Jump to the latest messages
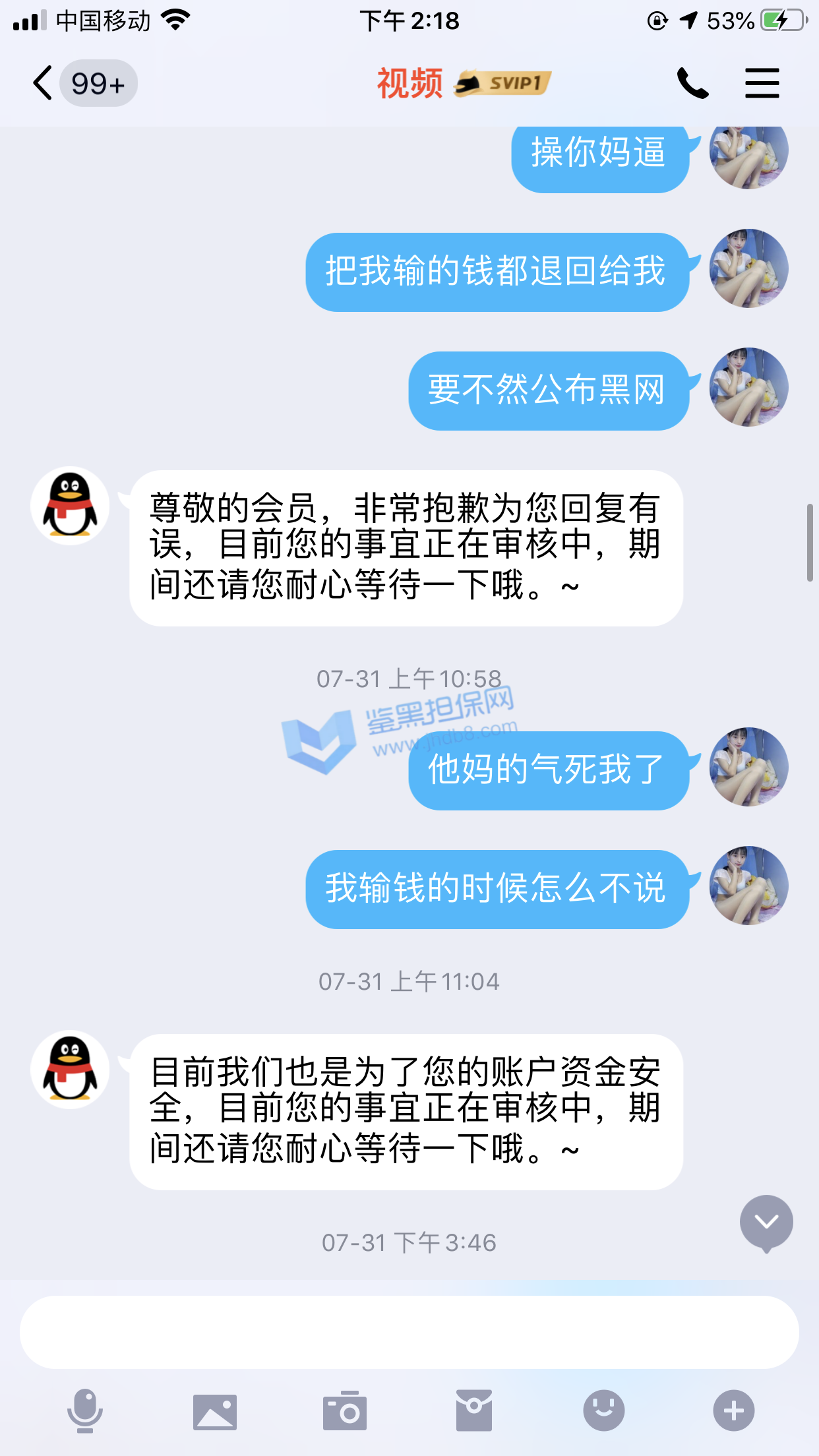Viewport: 819px width, 1456px height. pyautogui.click(x=766, y=1223)
